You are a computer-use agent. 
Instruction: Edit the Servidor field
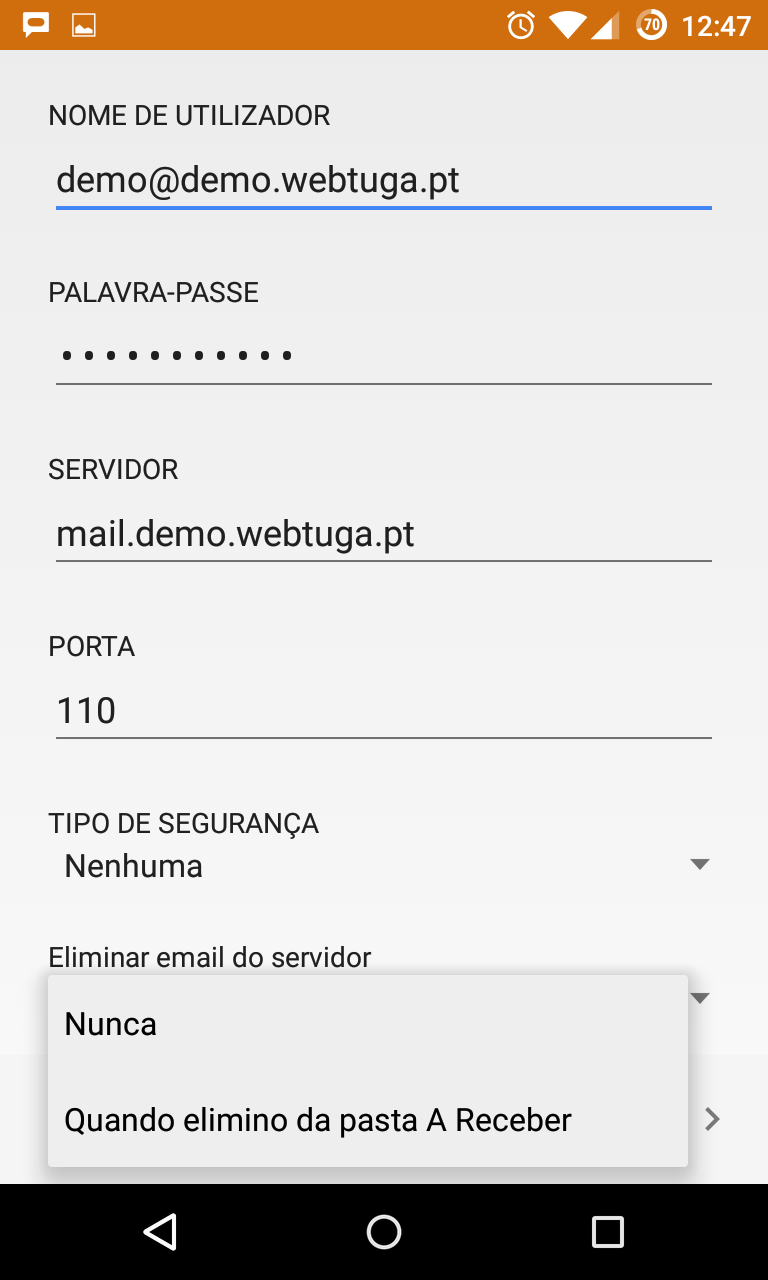tap(383, 534)
